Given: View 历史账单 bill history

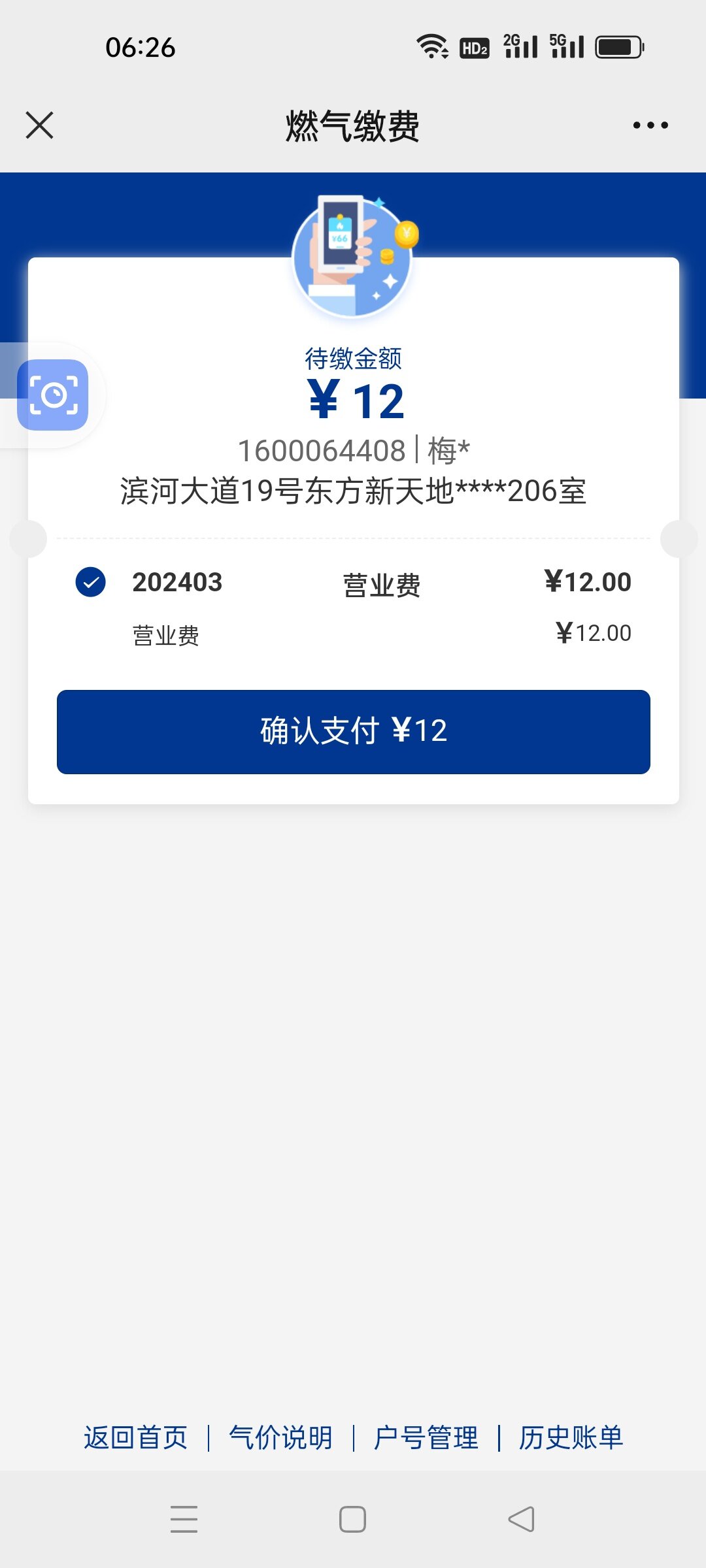Looking at the screenshot, I should [x=571, y=1438].
